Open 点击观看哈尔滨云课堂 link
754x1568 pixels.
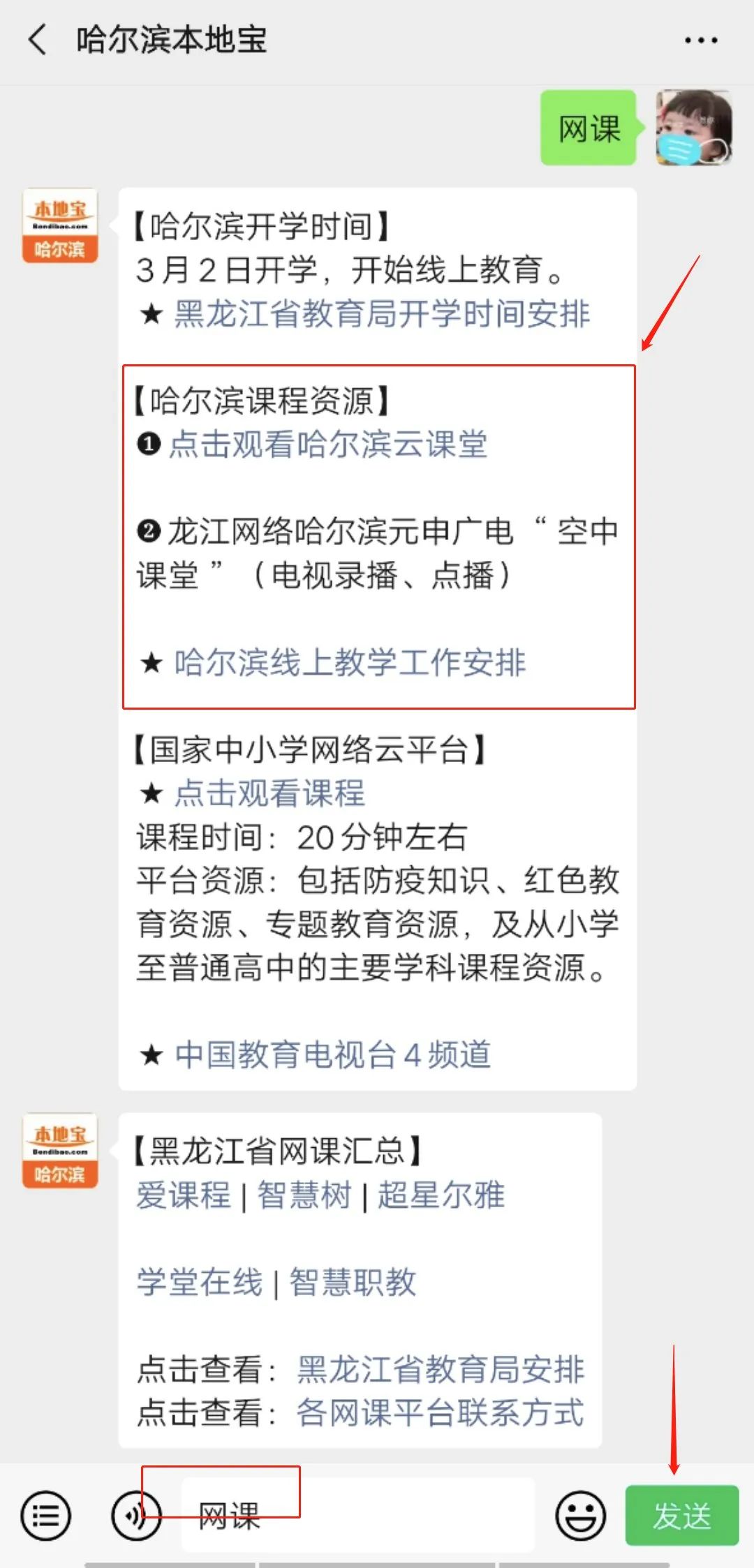327,445
